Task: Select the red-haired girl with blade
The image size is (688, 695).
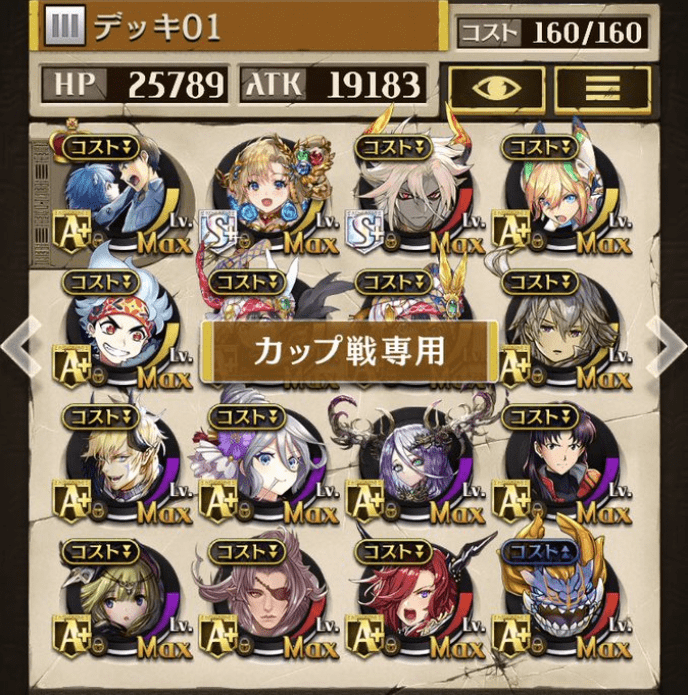Action: click(x=412, y=600)
